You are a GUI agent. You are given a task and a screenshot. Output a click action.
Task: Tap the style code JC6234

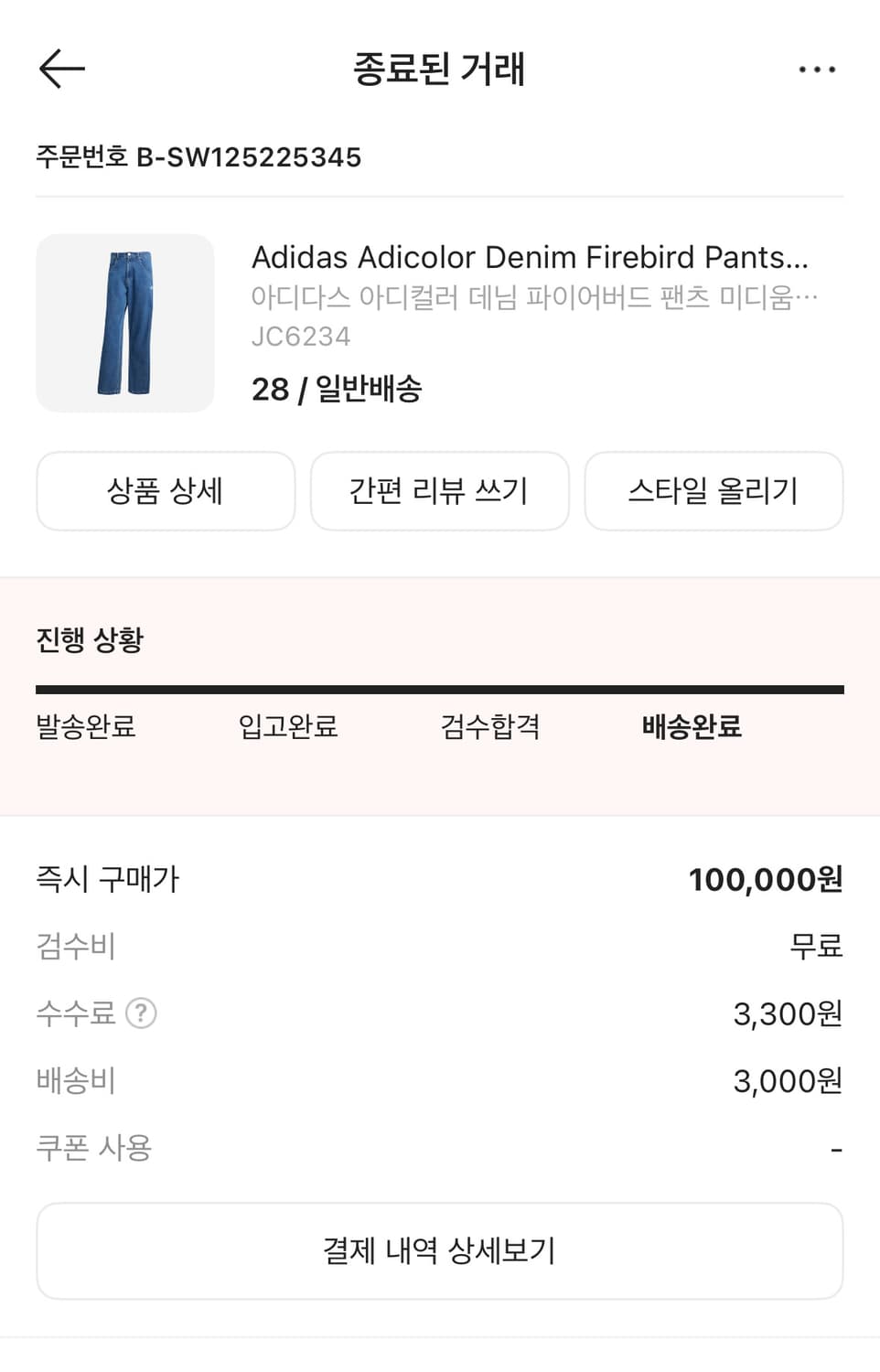(302, 336)
